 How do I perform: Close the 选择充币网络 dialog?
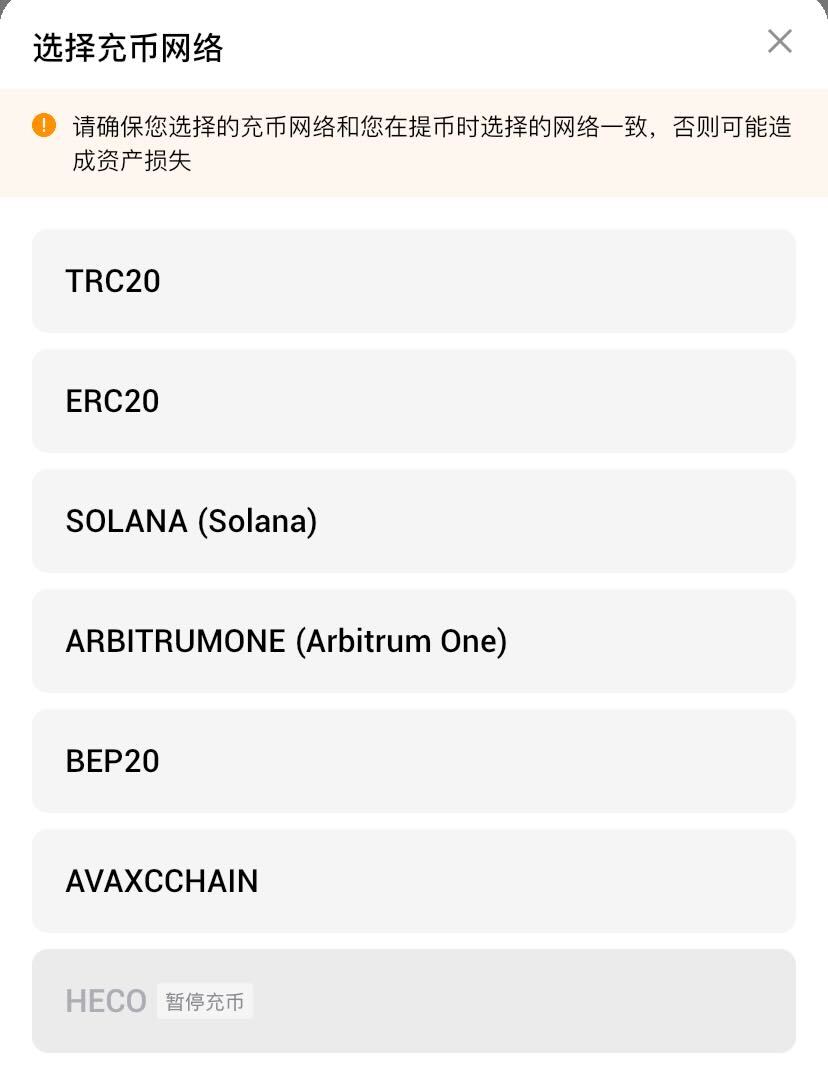click(x=779, y=42)
